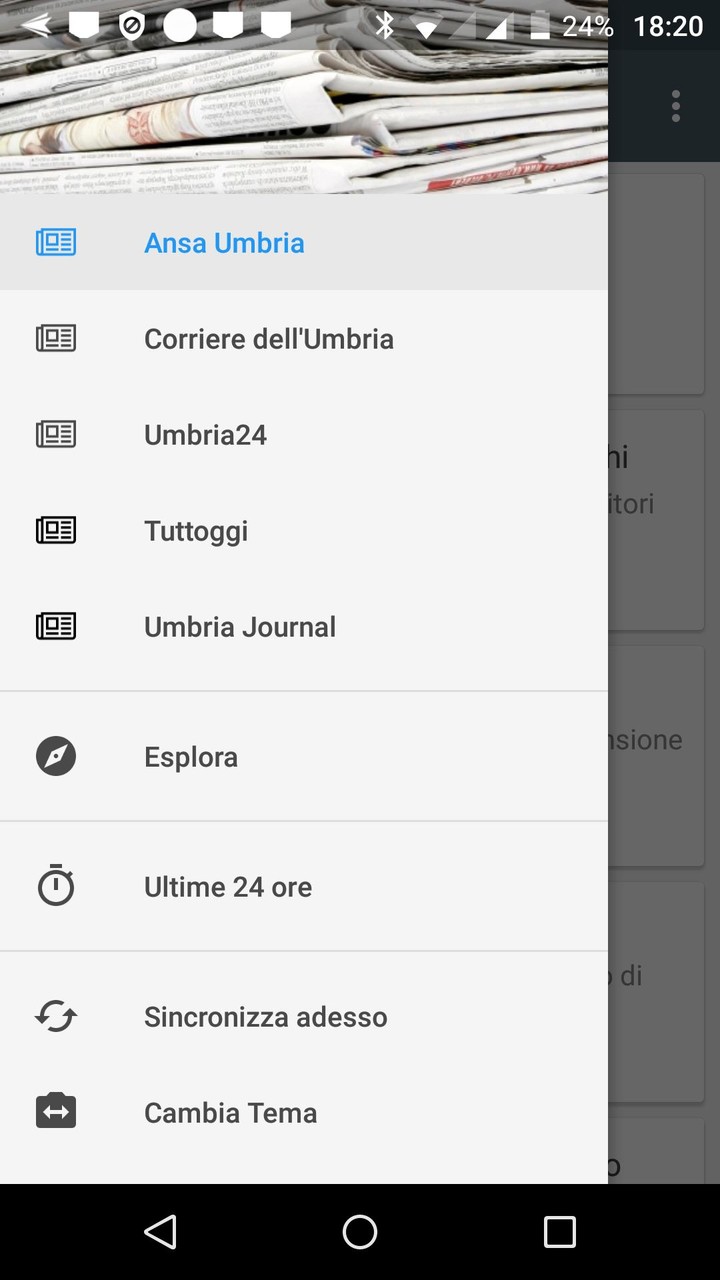
Task: Tap the stopwatch icon for Ultime 24 ore
Action: click(56, 886)
